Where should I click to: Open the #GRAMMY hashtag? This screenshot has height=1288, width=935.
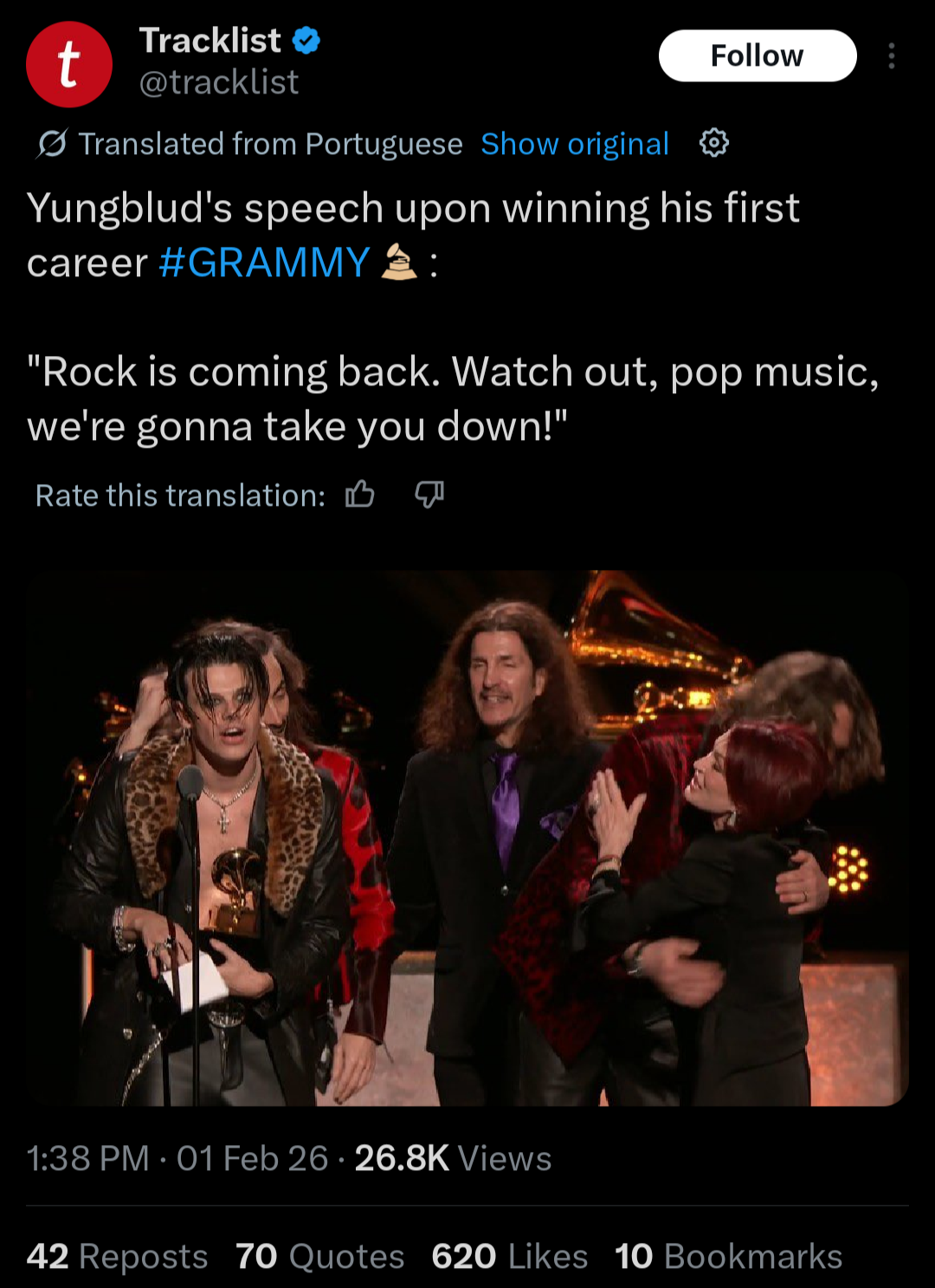click(x=264, y=262)
